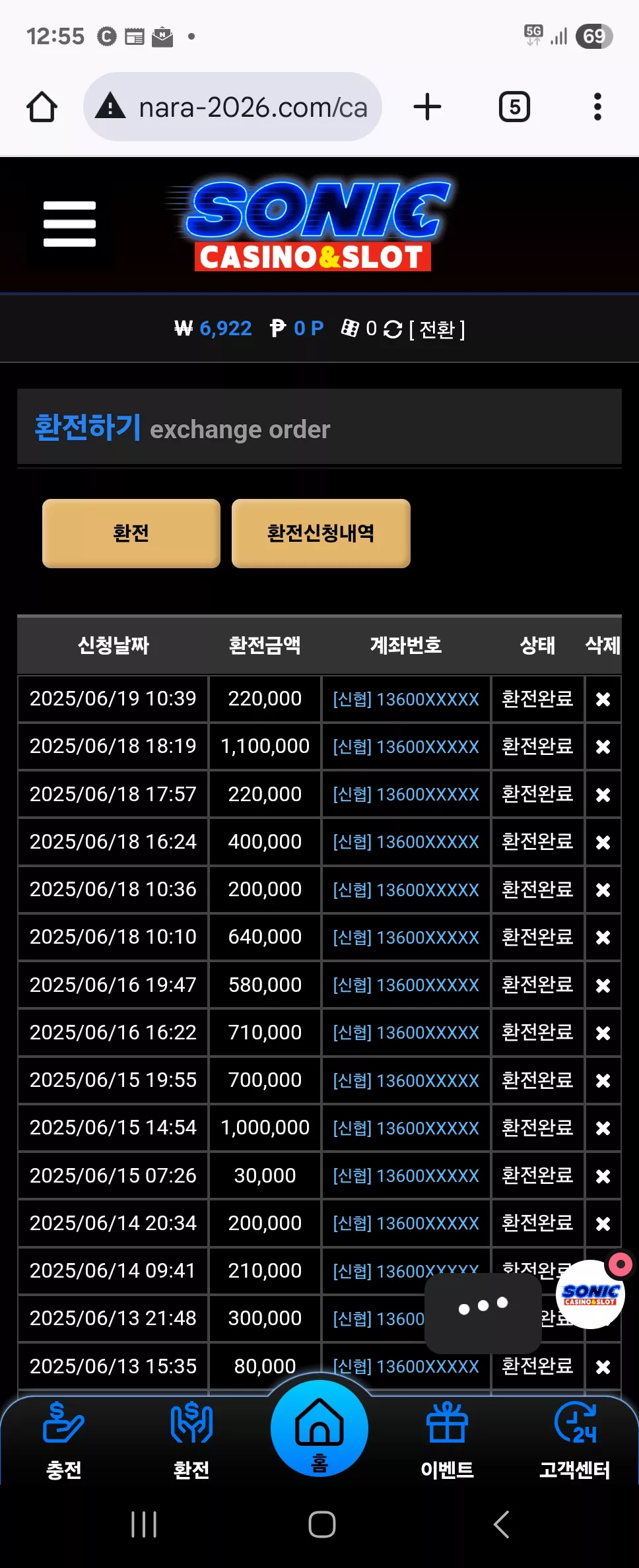Remove the 2025/06/16 19:47 entry
The width and height of the screenshot is (639, 1568).
tap(603, 985)
